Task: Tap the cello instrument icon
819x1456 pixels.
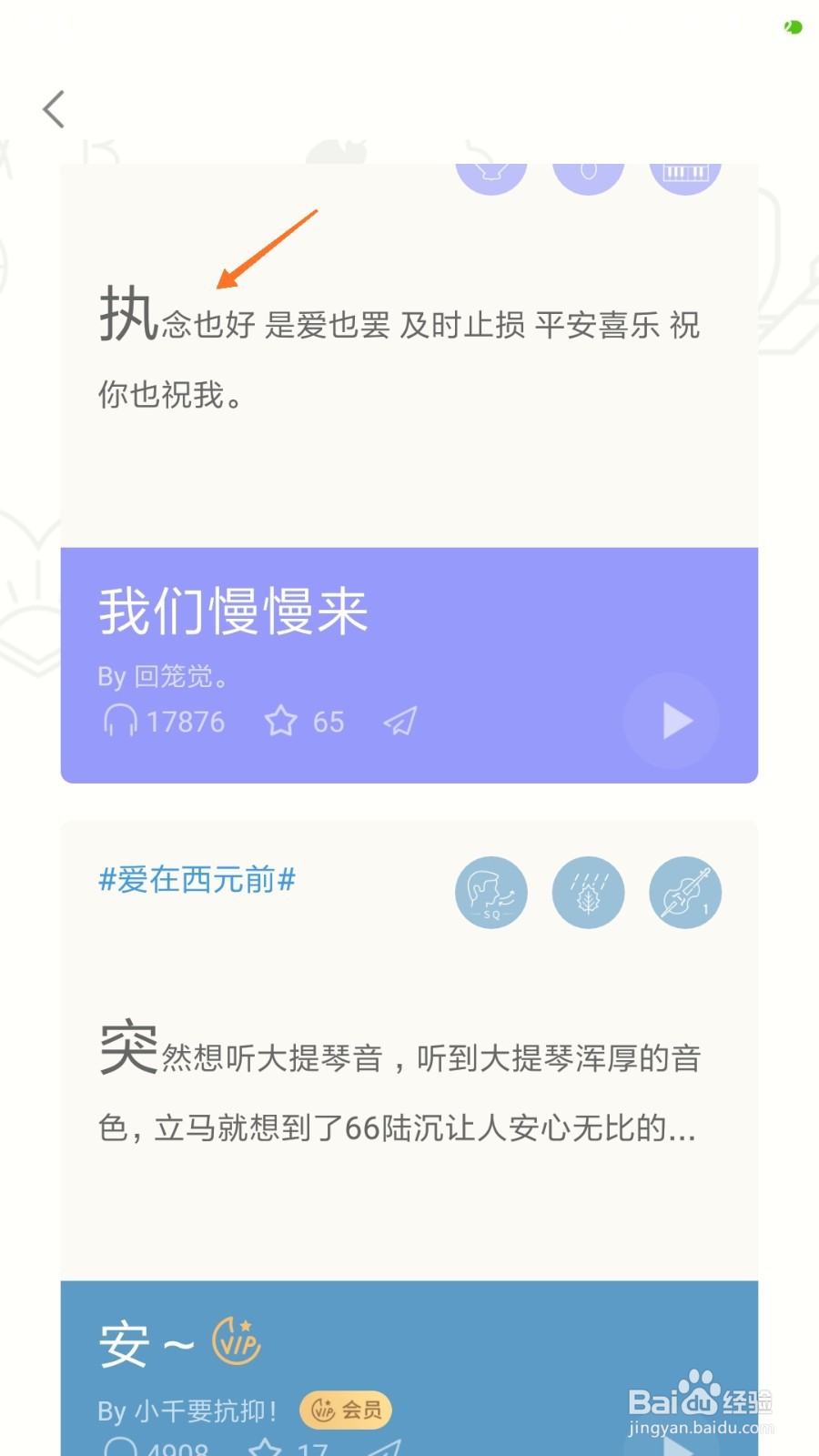Action: coord(685,893)
